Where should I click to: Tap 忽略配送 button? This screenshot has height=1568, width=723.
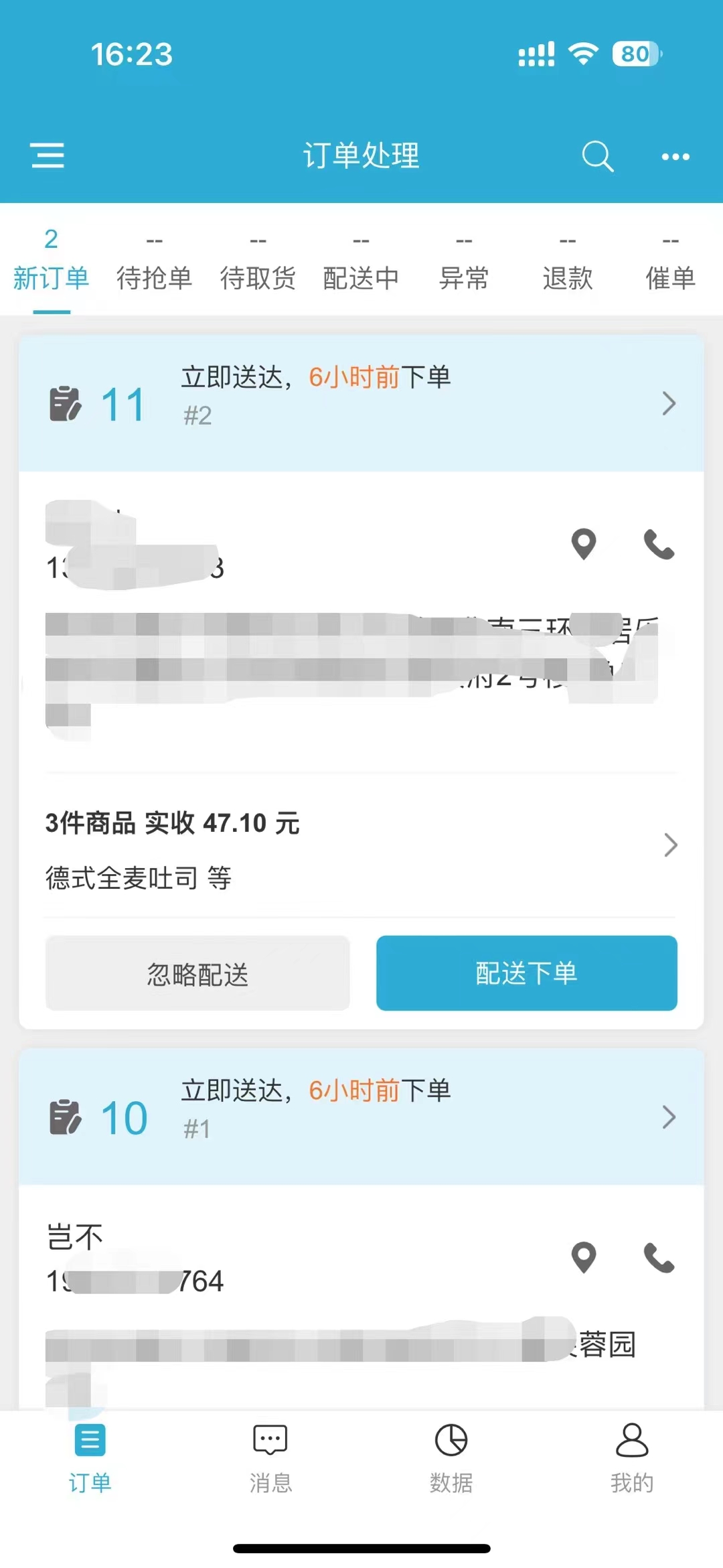197,973
